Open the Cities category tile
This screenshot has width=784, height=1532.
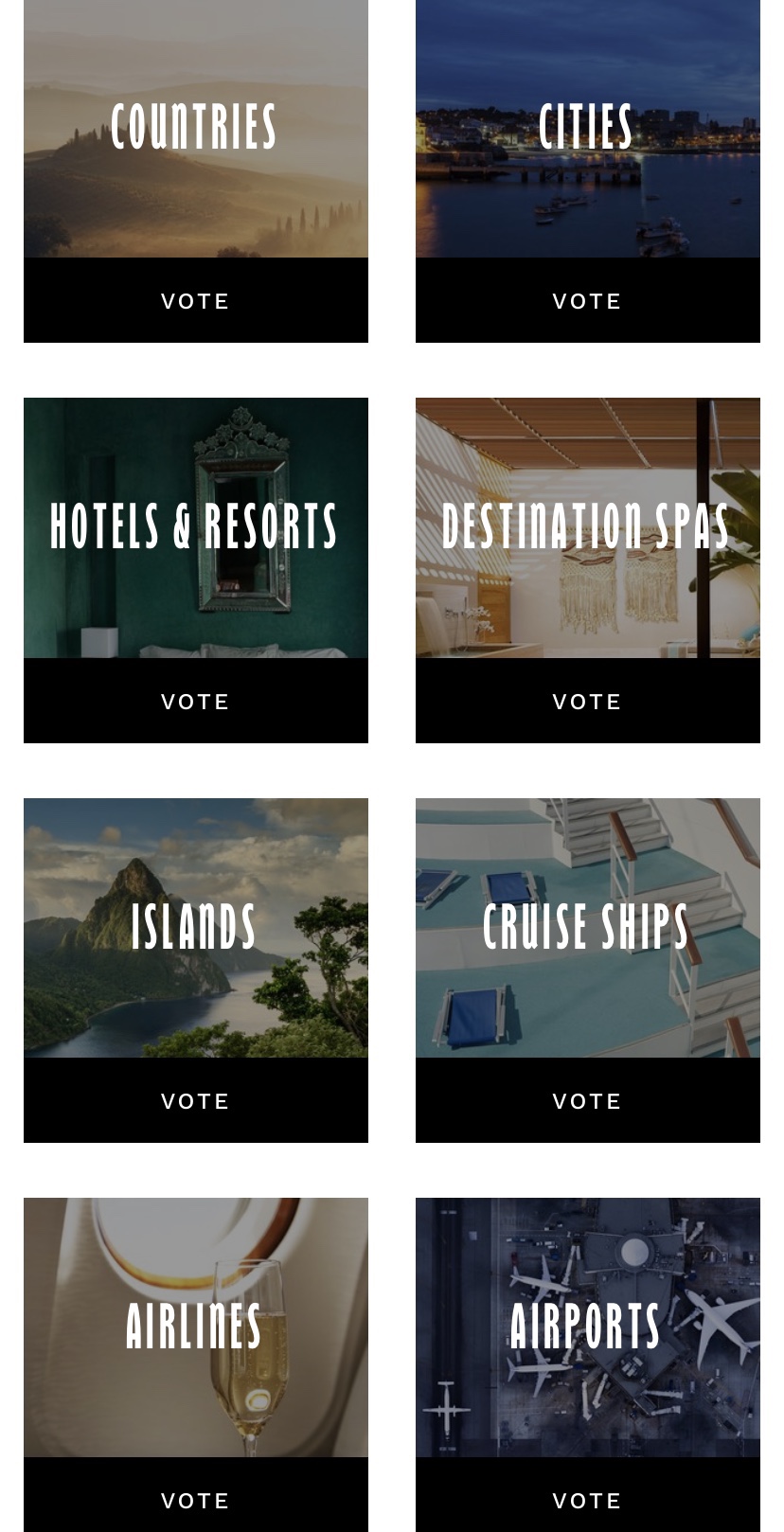[588, 128]
